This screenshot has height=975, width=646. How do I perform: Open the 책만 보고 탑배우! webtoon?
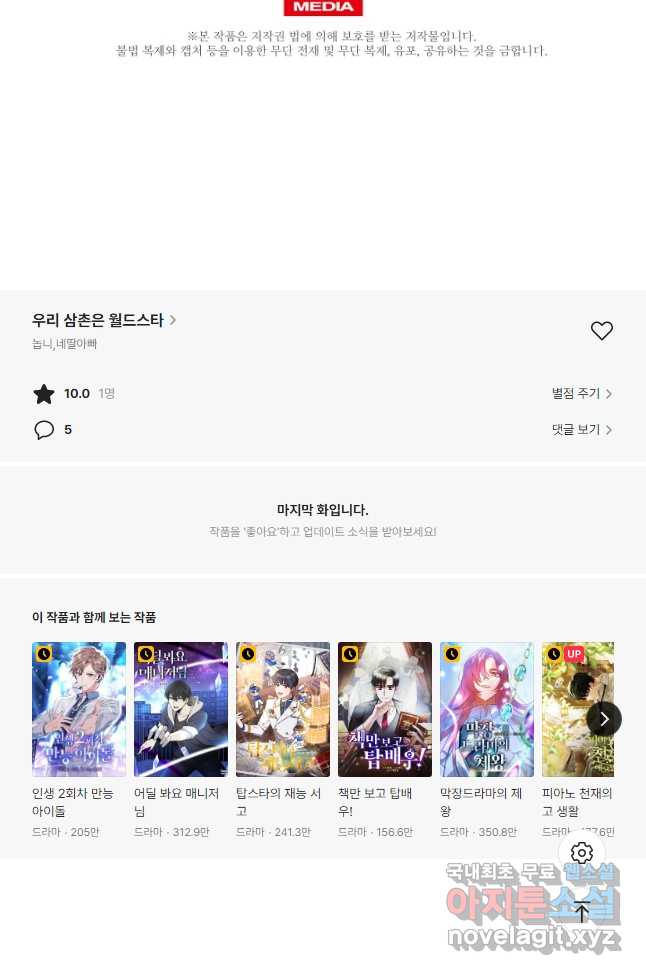click(385, 709)
